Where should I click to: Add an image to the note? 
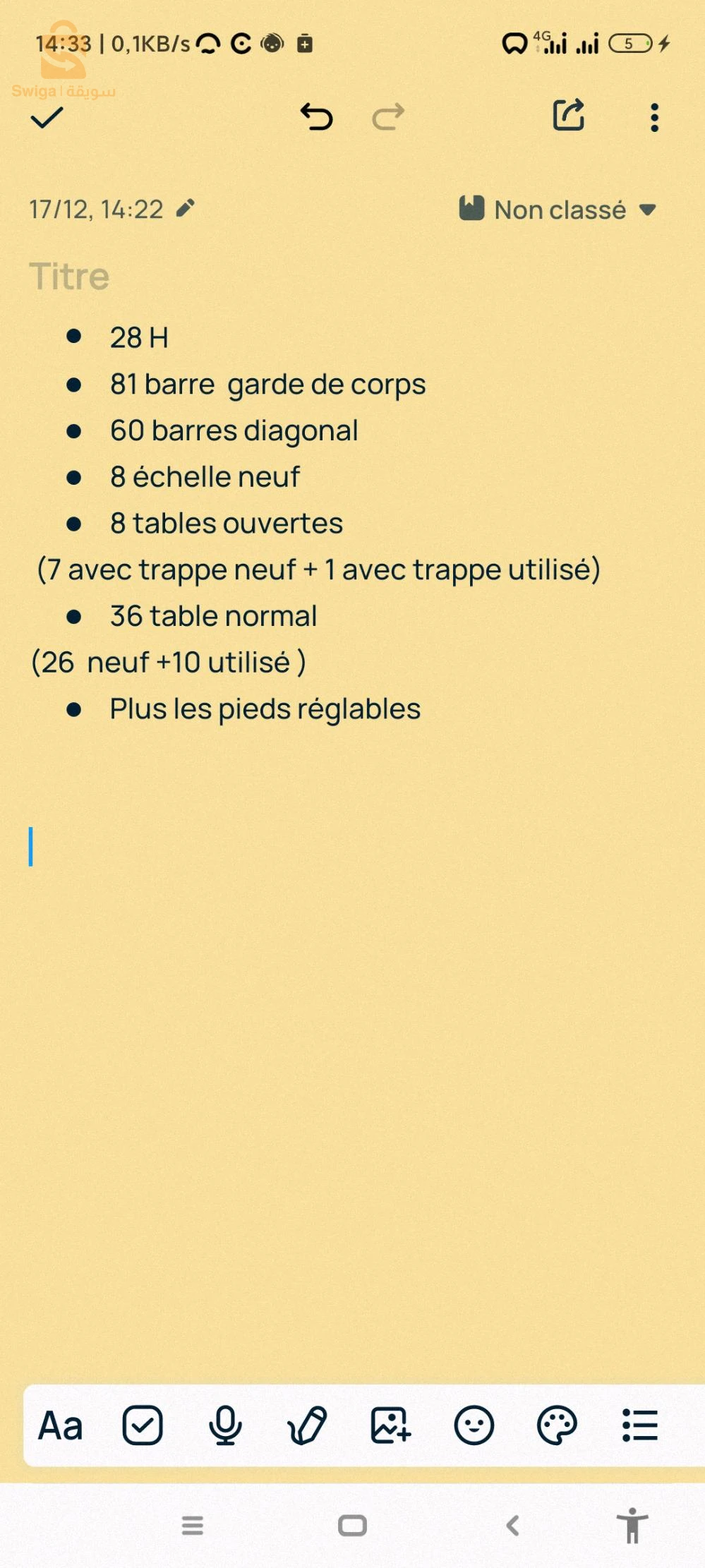coord(391,1425)
